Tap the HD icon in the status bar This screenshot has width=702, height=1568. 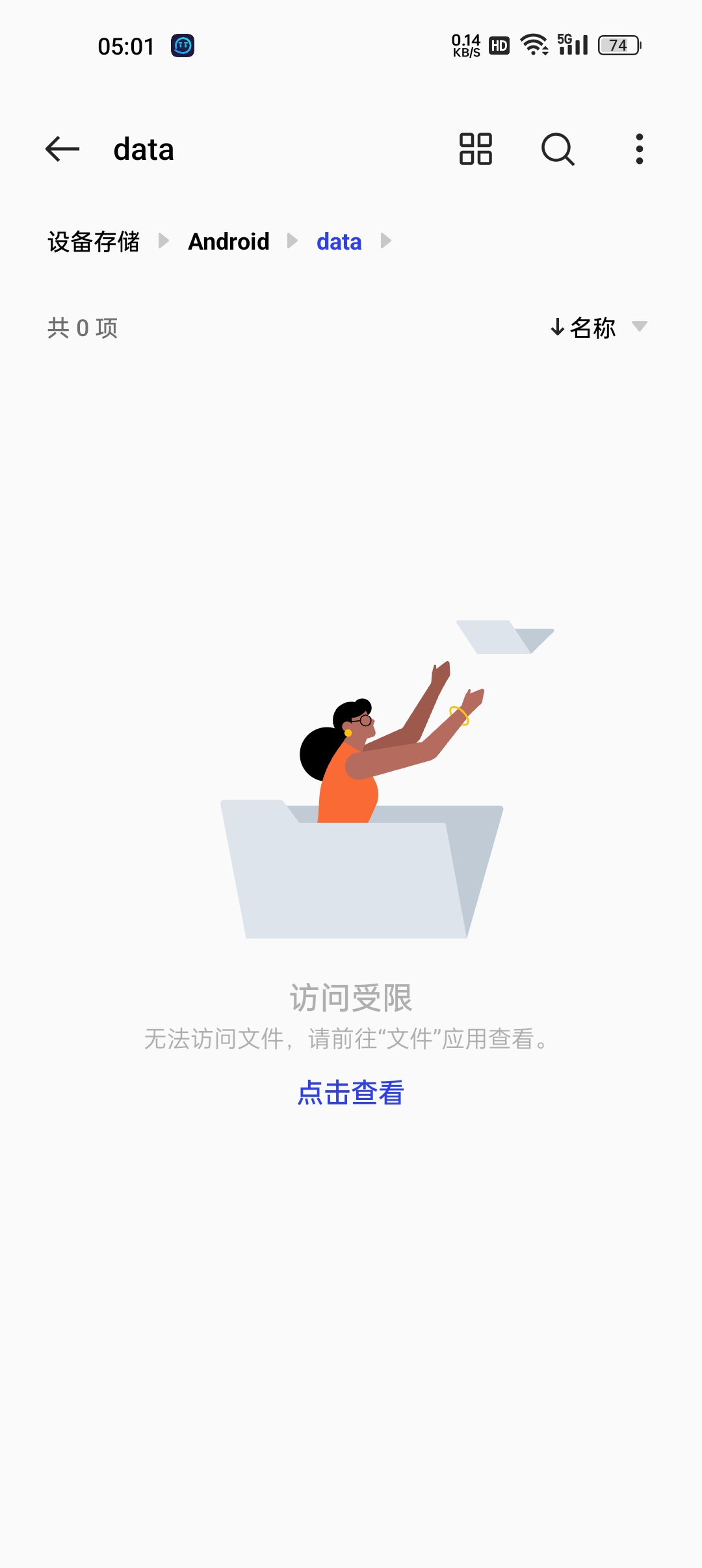[x=497, y=44]
